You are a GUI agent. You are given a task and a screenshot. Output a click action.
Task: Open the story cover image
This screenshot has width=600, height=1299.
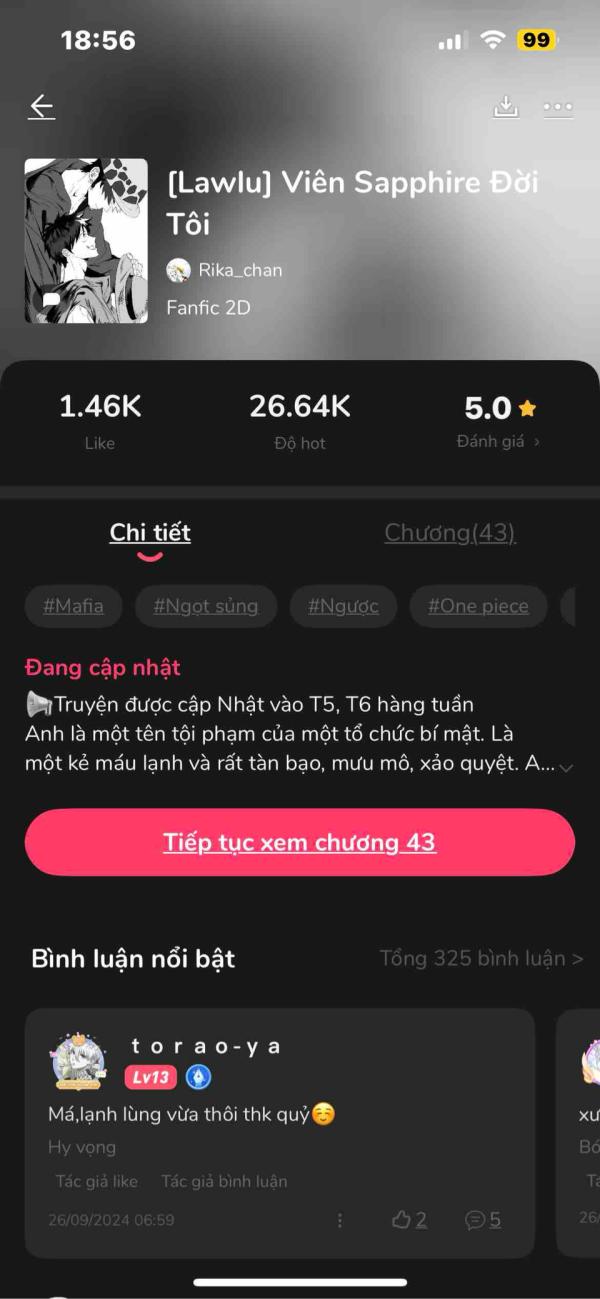[x=86, y=241]
